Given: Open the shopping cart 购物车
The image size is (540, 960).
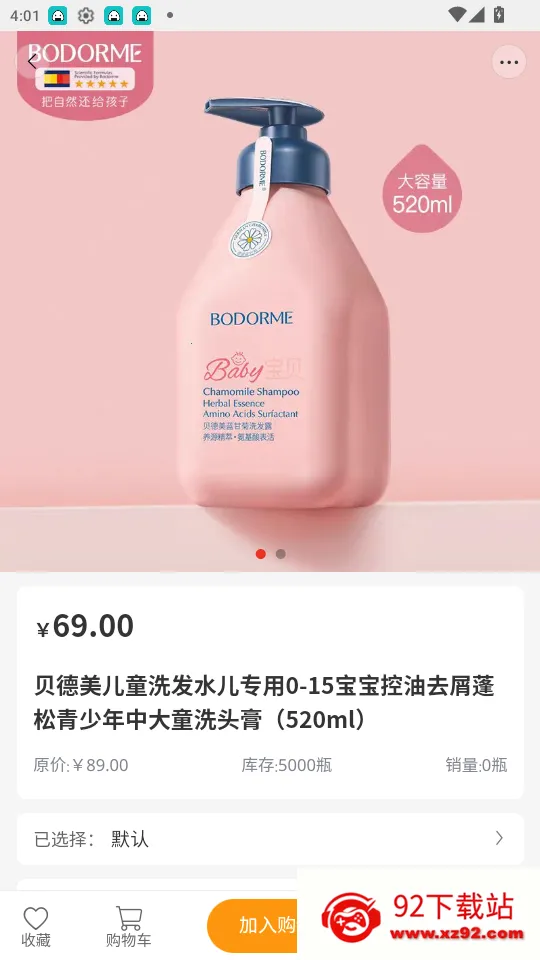Looking at the screenshot, I should (129, 927).
